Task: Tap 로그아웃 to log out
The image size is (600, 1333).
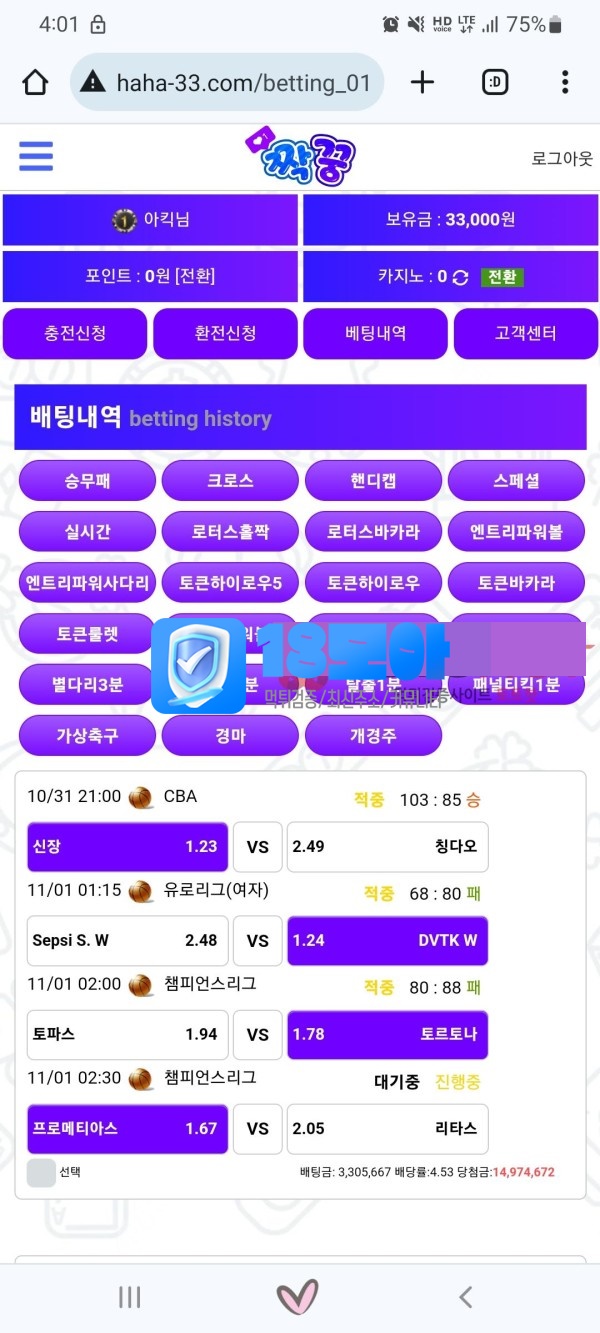Action: tap(561, 158)
